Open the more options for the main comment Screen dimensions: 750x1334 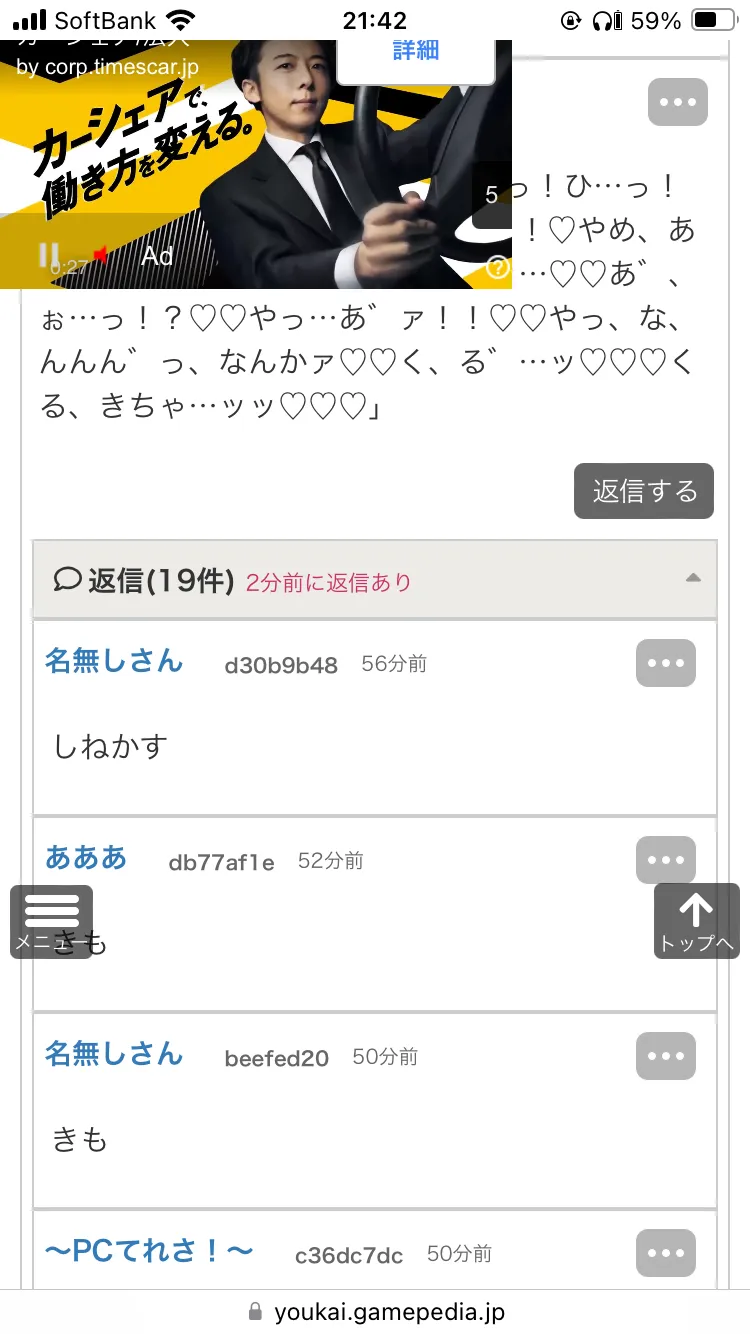(x=677, y=102)
